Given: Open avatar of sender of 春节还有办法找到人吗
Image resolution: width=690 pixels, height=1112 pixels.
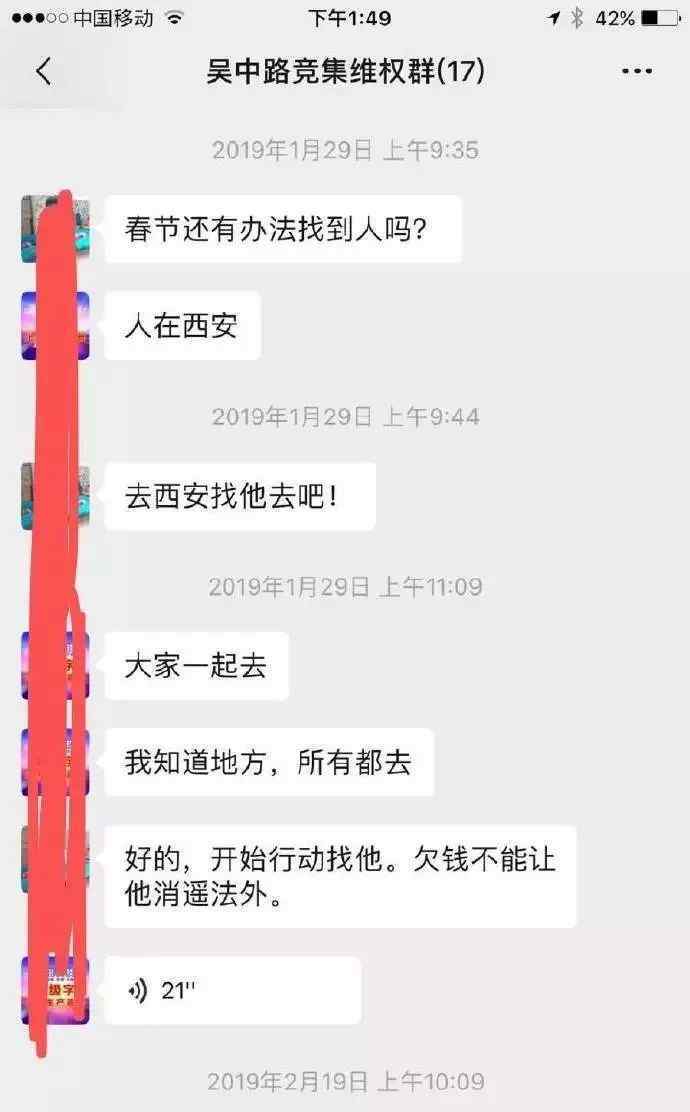Looking at the screenshot, I should click(x=55, y=229).
